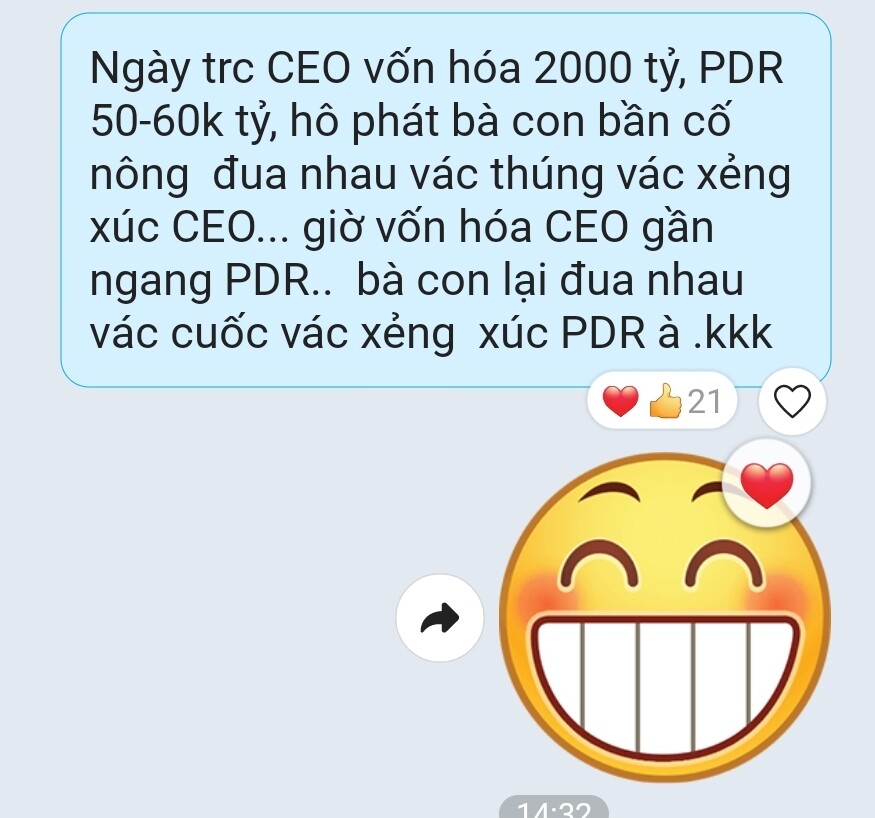The height and width of the screenshot is (818, 875).
Task: Forward the laughing sticker via share arrow
Action: [440, 620]
